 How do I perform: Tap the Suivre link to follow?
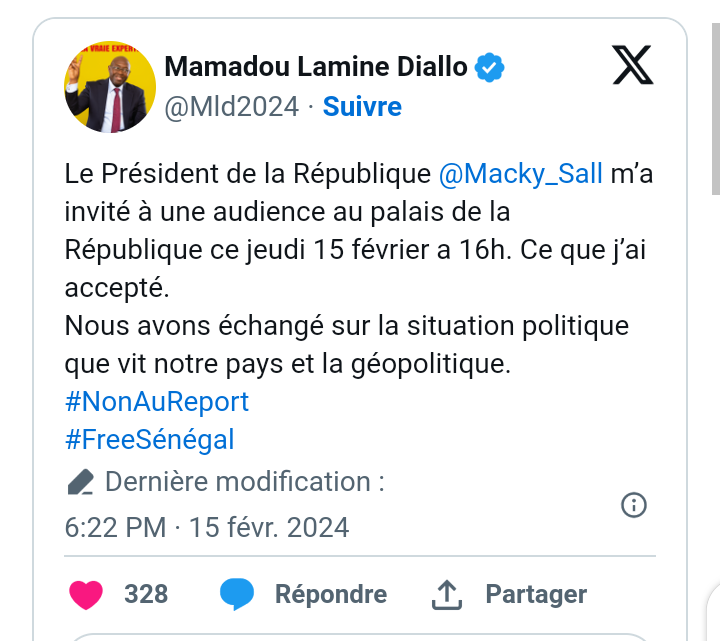point(363,107)
